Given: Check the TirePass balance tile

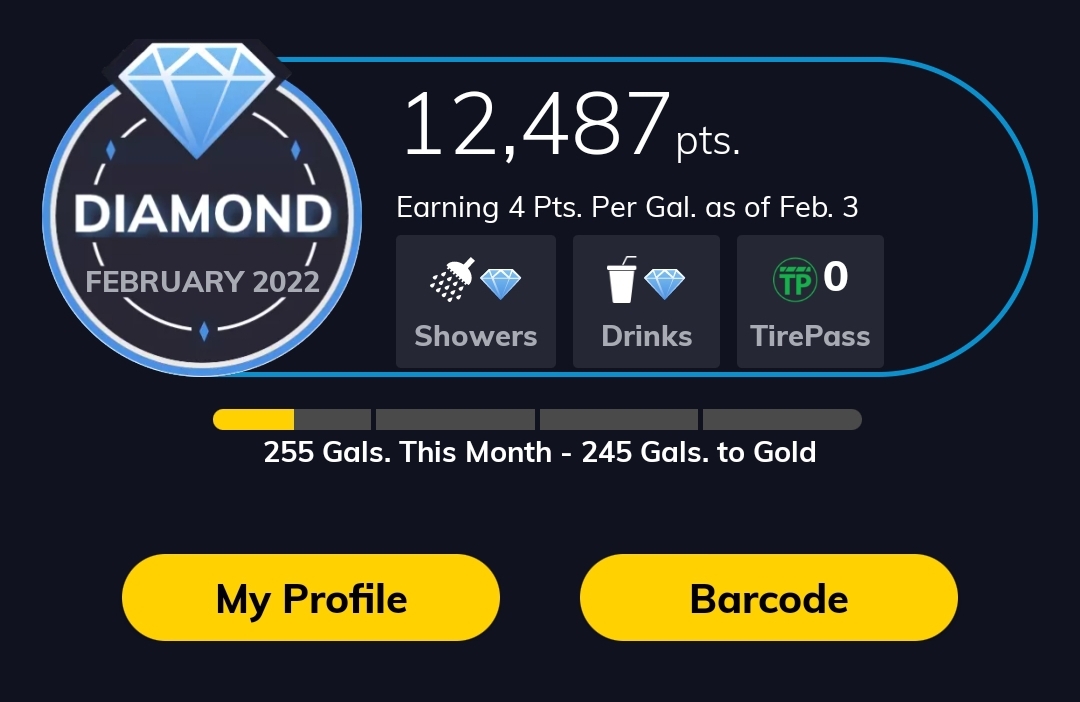Looking at the screenshot, I should 810,302.
